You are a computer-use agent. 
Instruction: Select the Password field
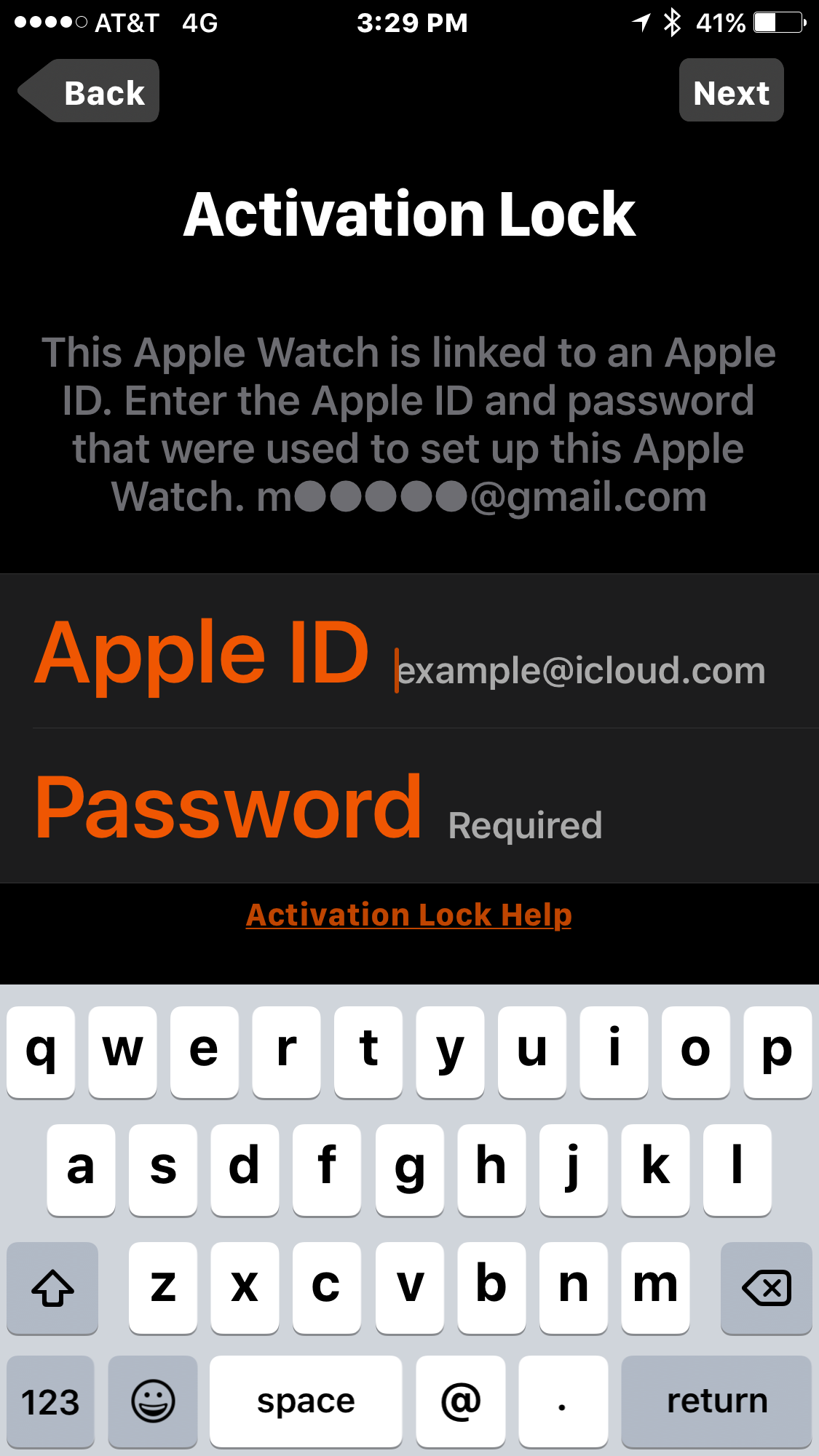point(409,806)
